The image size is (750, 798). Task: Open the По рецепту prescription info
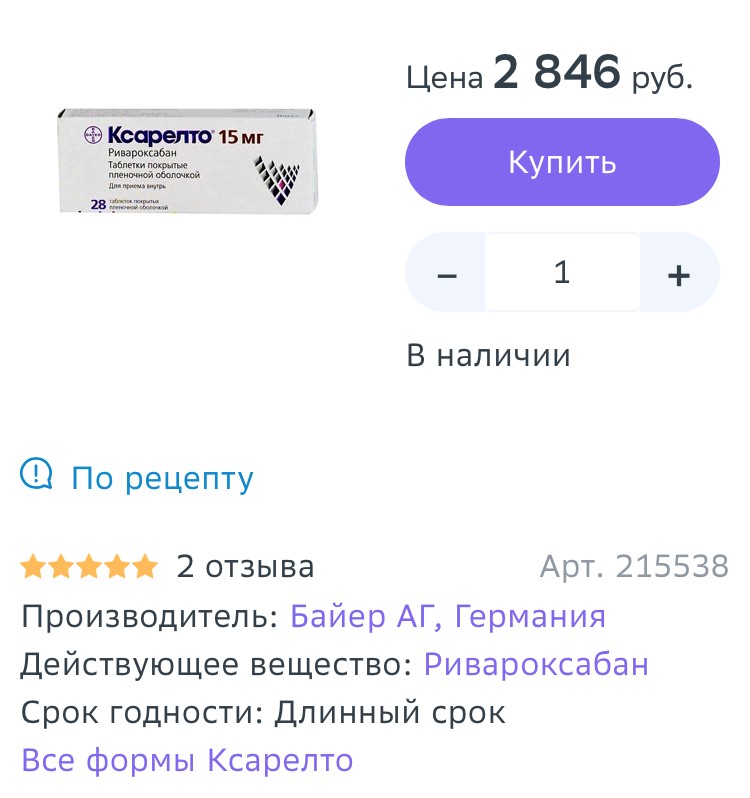pos(161,479)
